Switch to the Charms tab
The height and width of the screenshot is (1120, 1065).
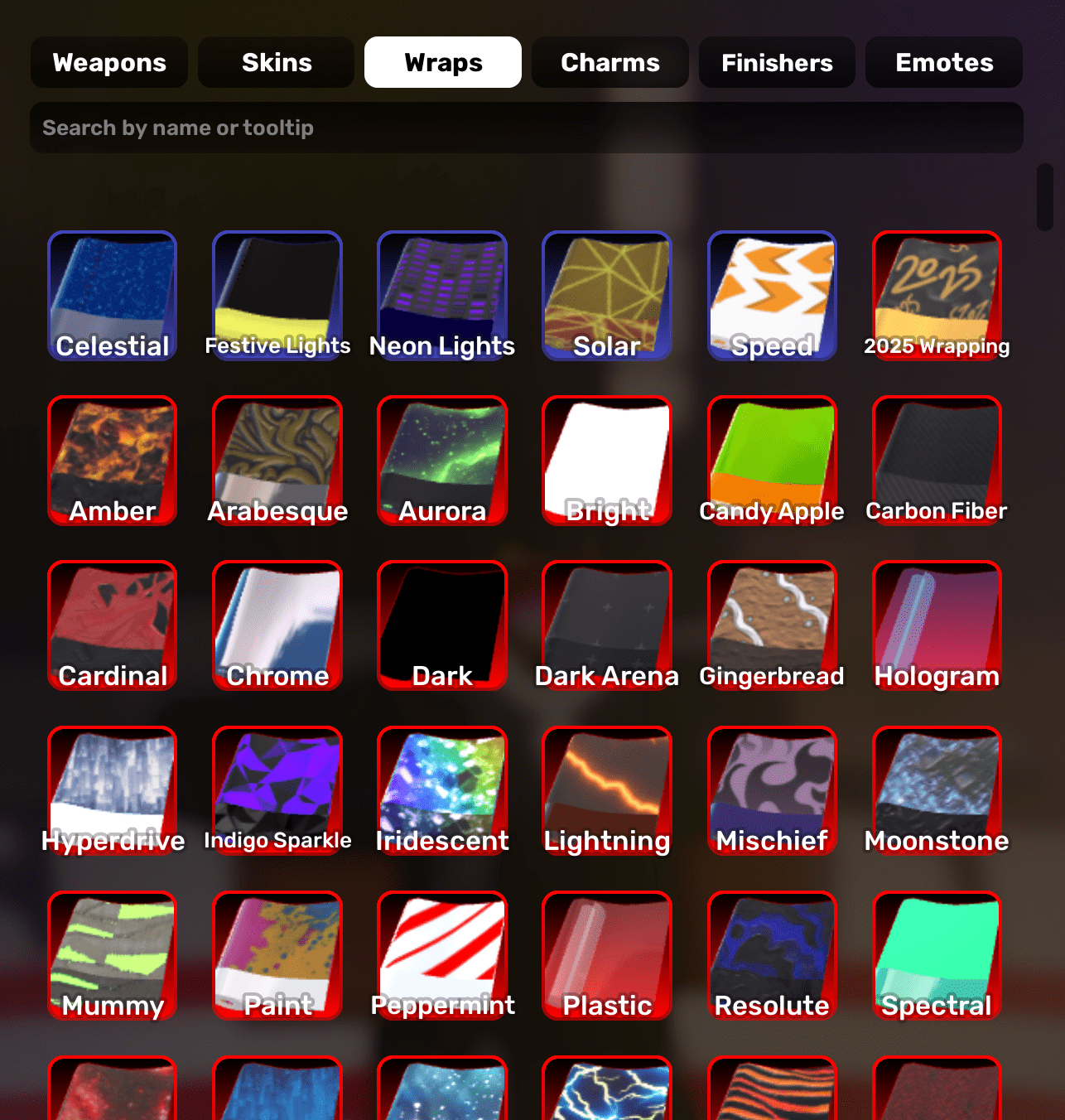610,62
